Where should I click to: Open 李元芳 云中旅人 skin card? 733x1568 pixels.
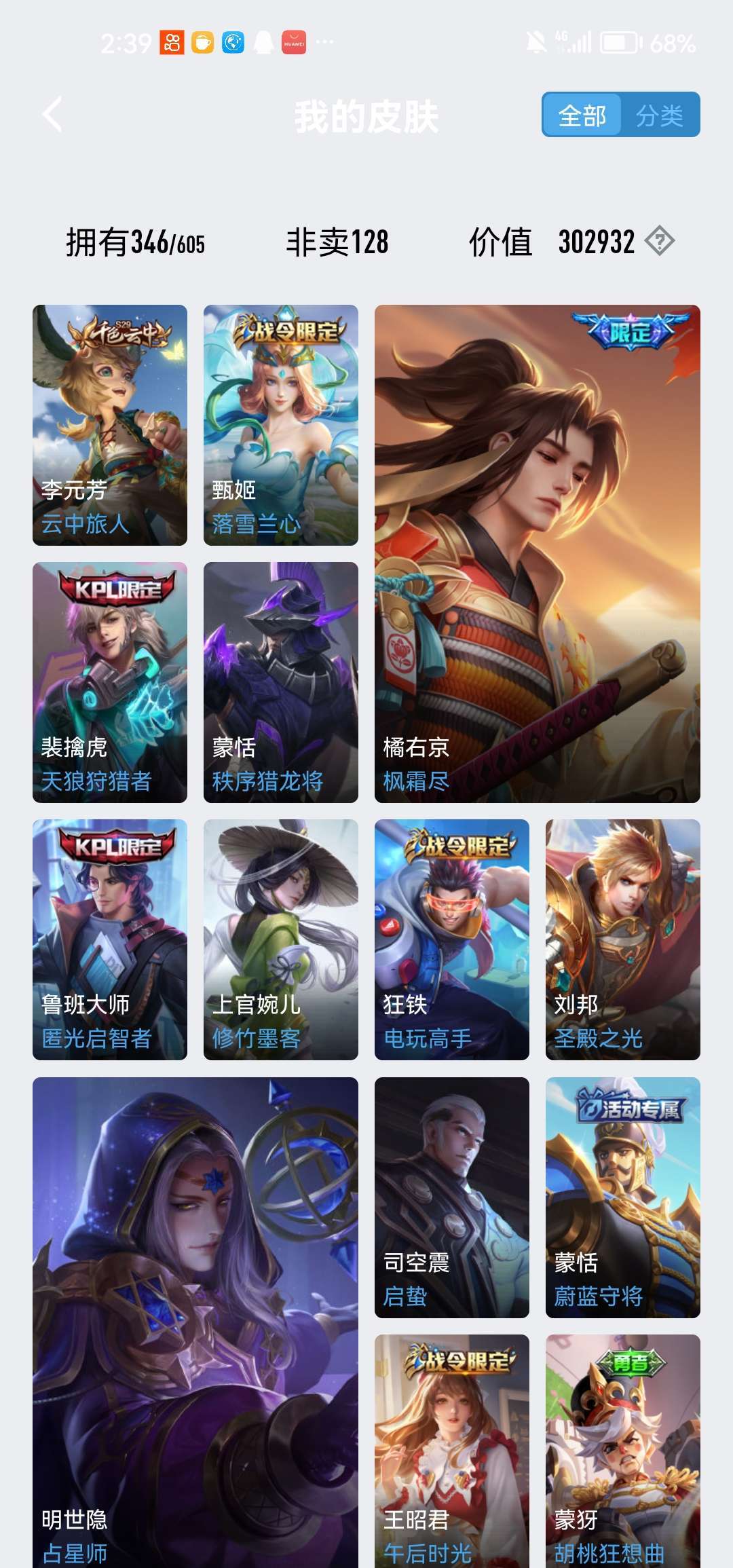tap(110, 425)
